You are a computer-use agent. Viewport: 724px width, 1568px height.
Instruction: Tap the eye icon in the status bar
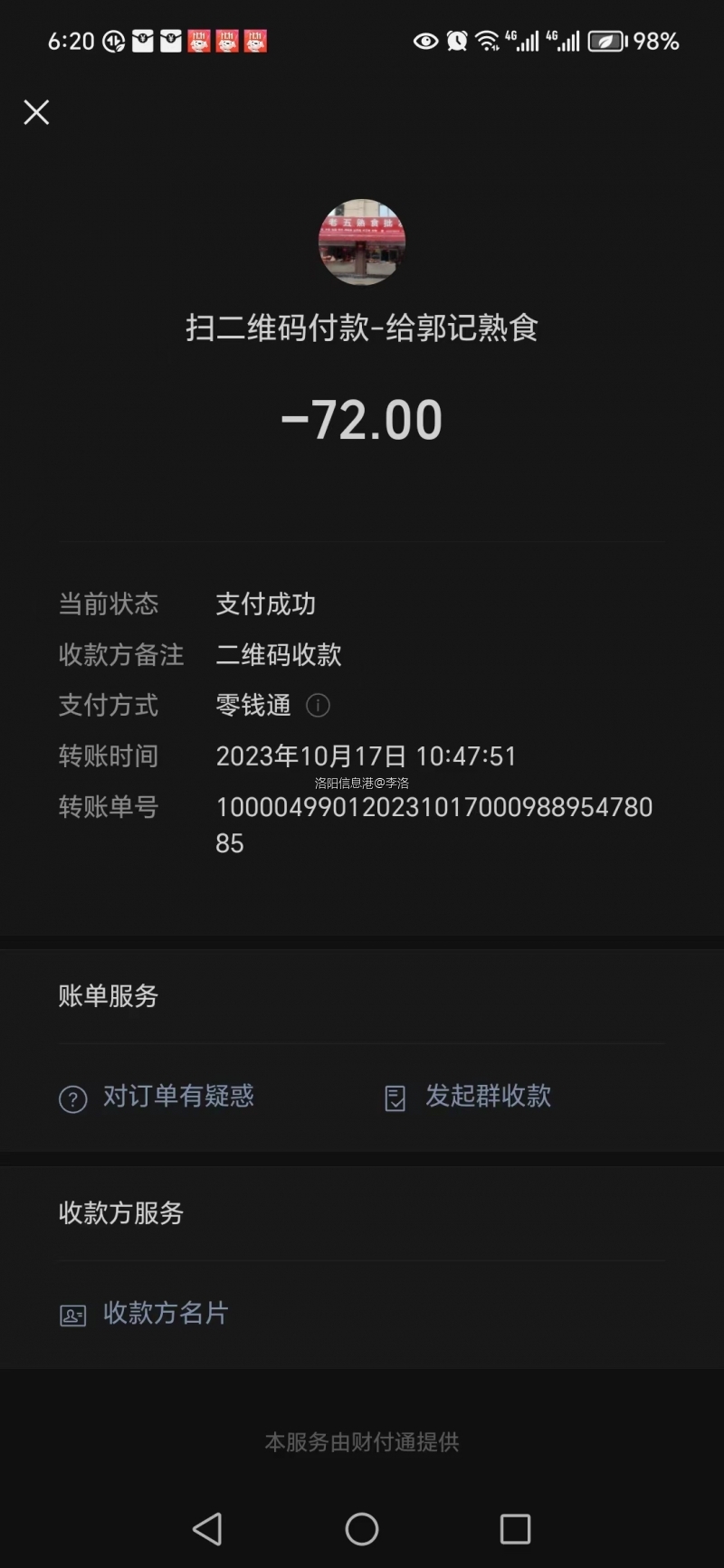point(425,41)
